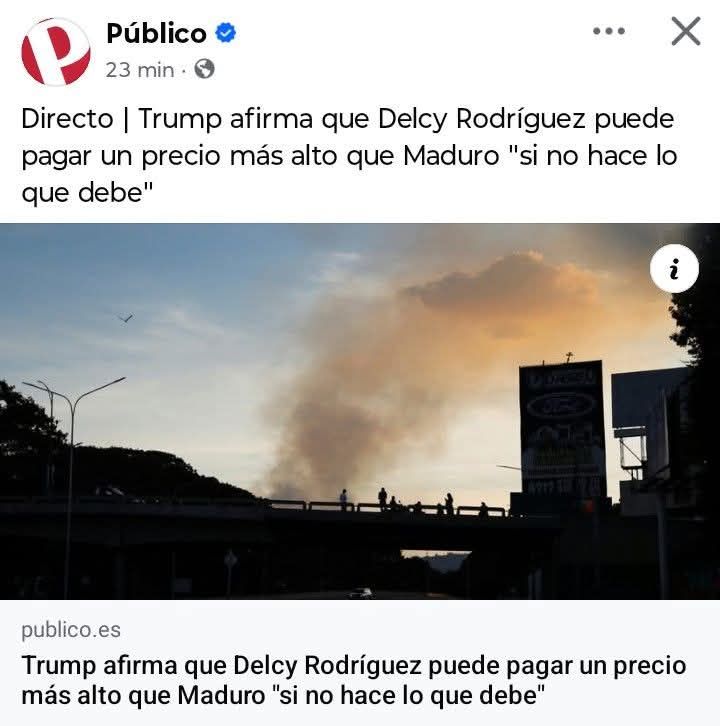The width and height of the screenshot is (720, 726).
Task: Open Público's profile picture
Action: click(x=56, y=51)
